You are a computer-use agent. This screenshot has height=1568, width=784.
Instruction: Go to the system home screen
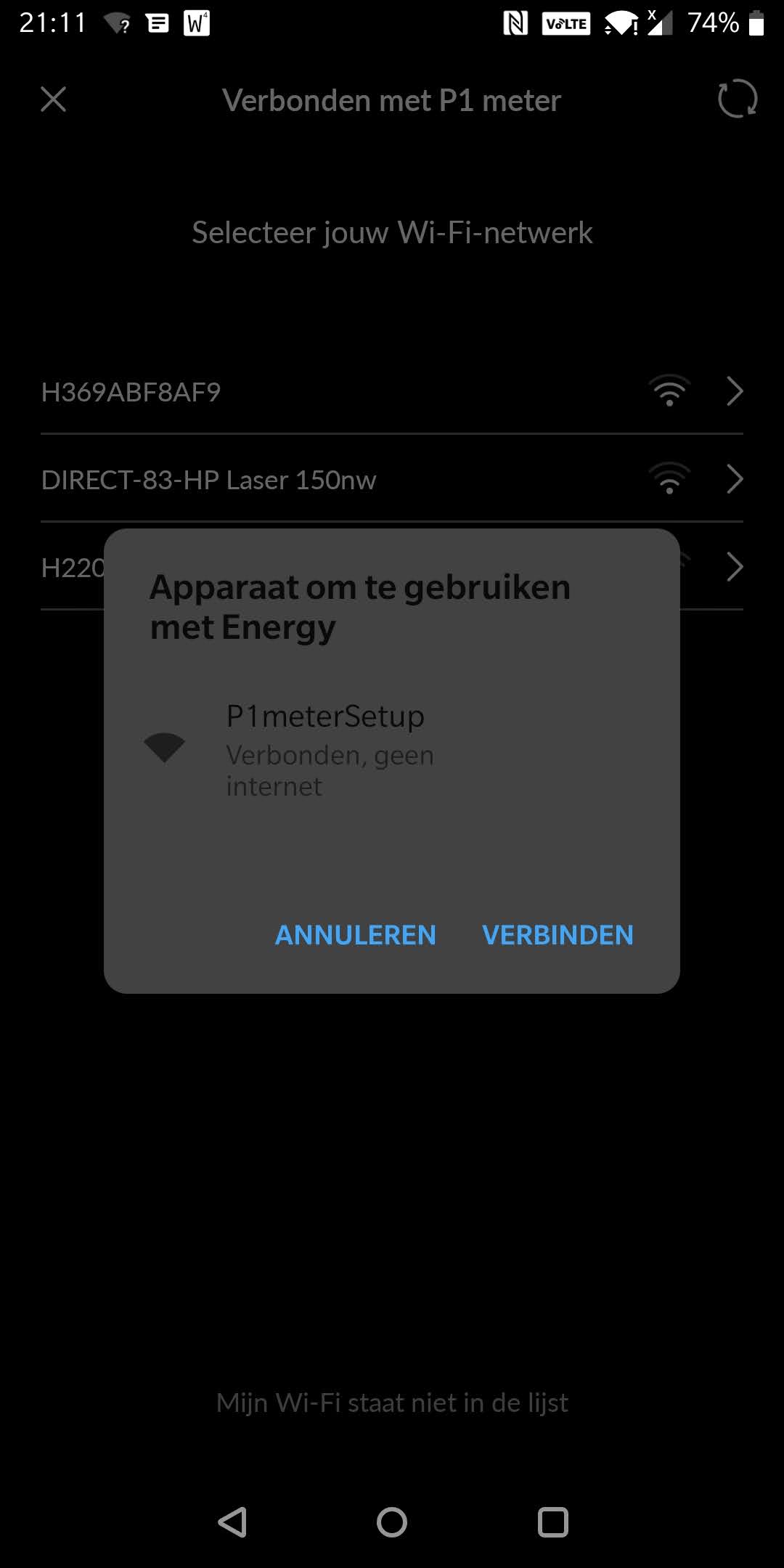(392, 1522)
